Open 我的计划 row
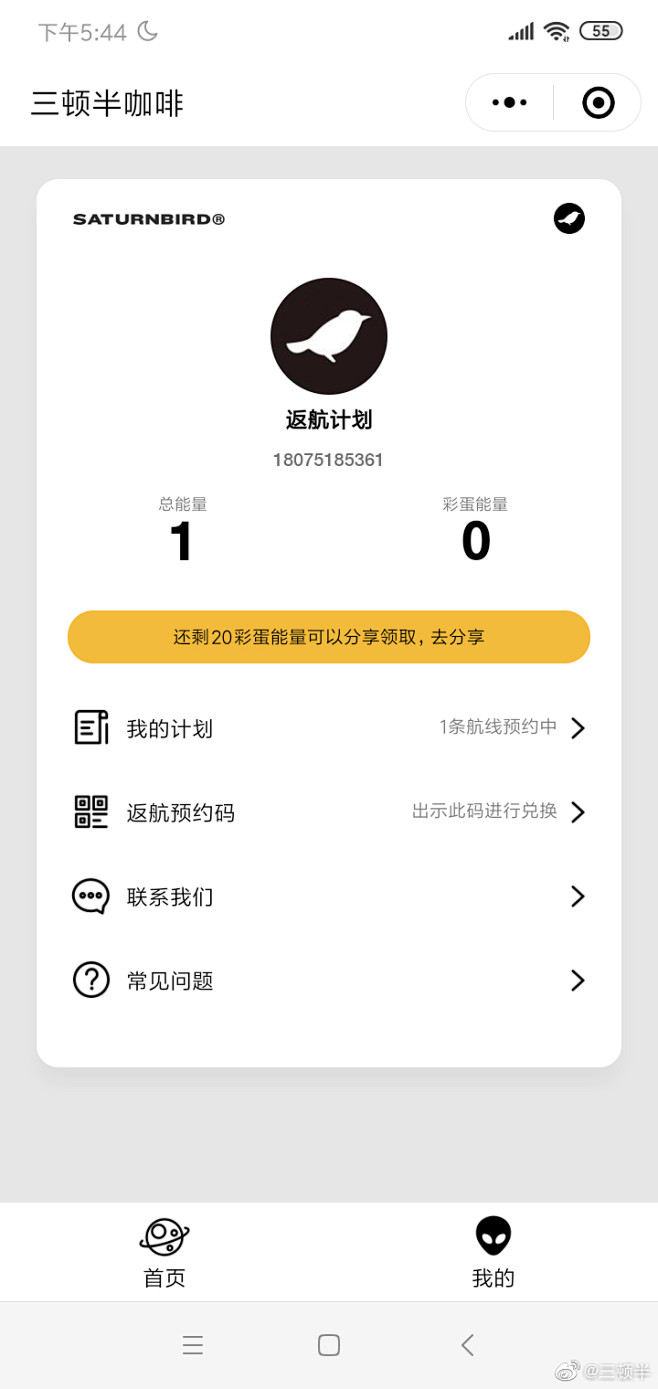 pos(329,728)
